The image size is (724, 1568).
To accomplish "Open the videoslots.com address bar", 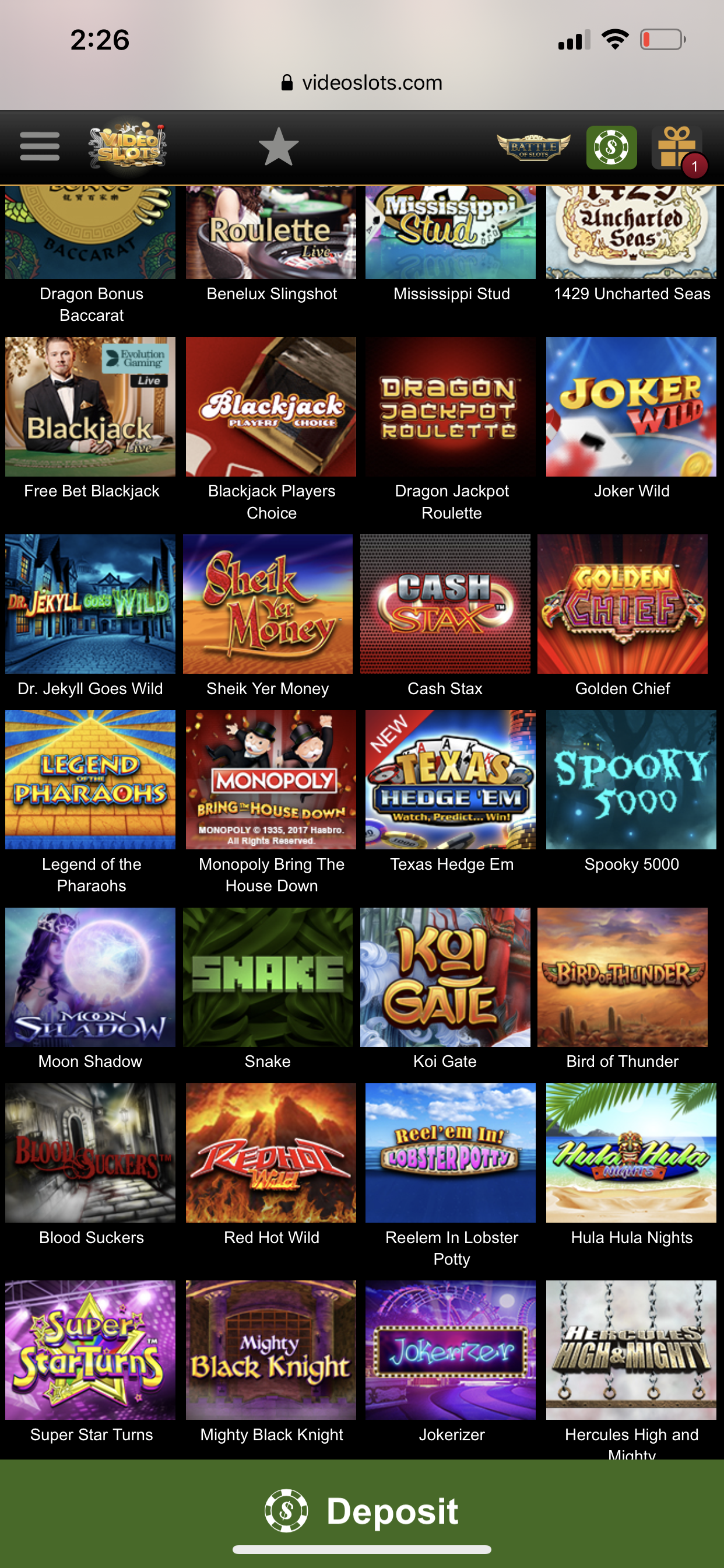I will click(x=362, y=83).
